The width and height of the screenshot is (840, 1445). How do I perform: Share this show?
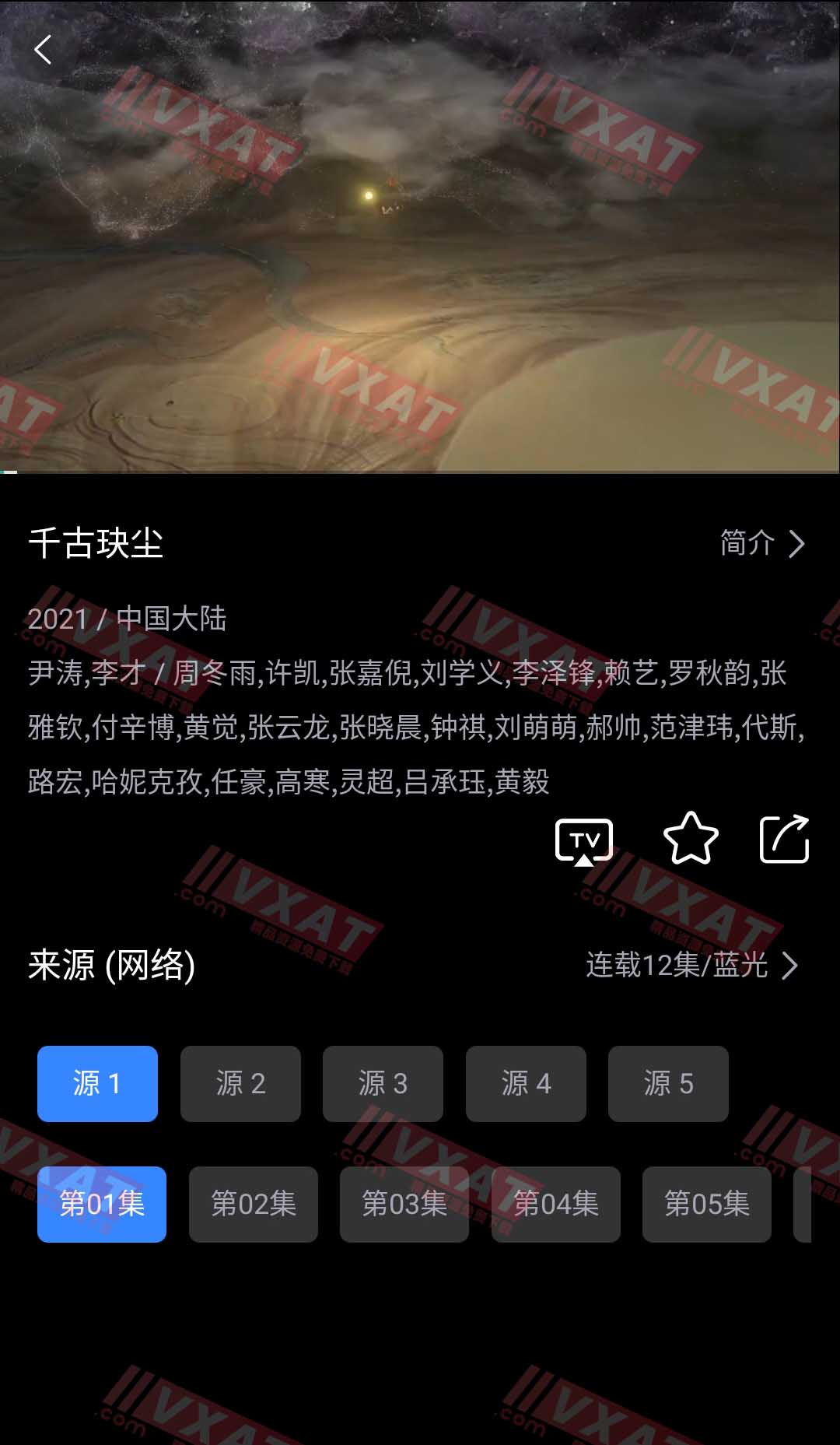click(x=784, y=839)
